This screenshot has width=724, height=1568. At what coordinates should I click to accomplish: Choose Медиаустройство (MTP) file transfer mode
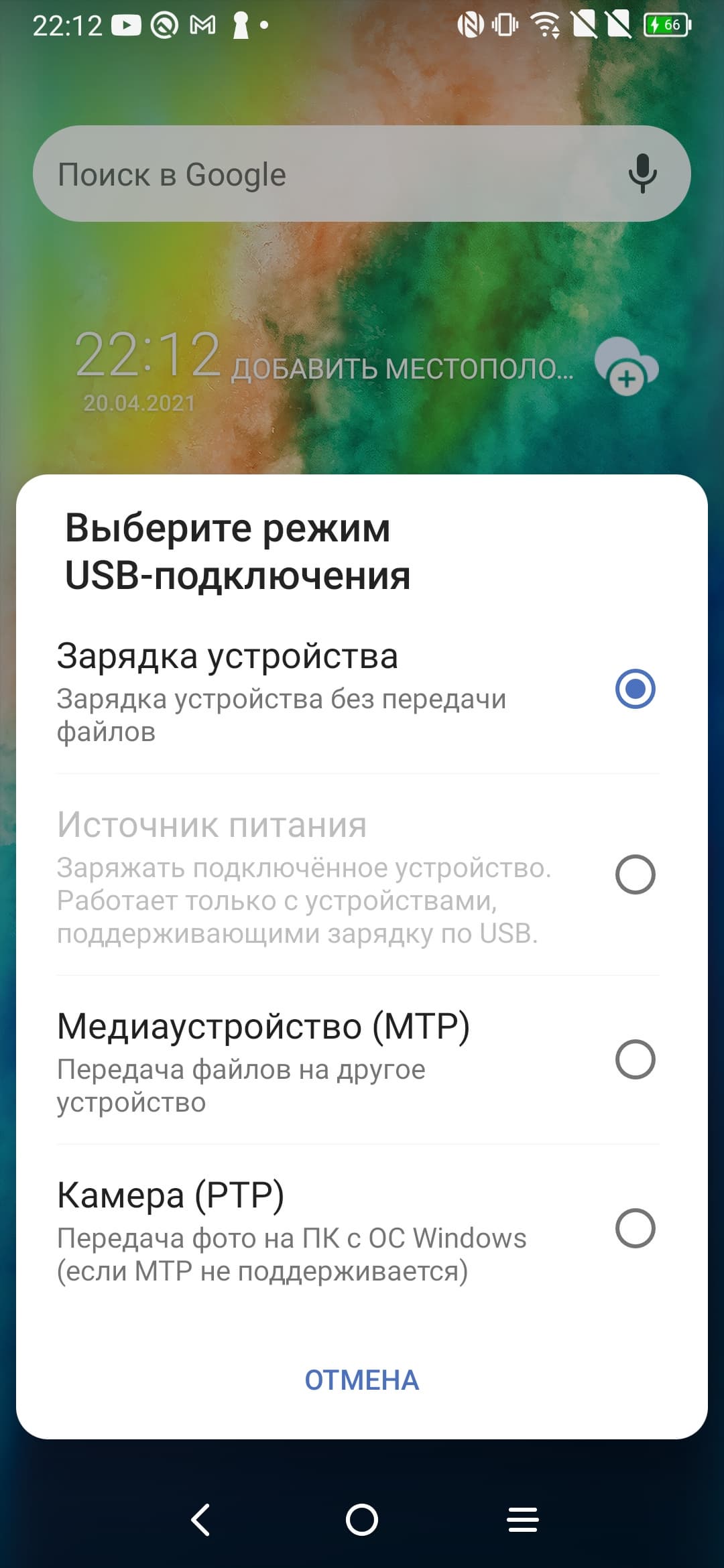tap(634, 1059)
